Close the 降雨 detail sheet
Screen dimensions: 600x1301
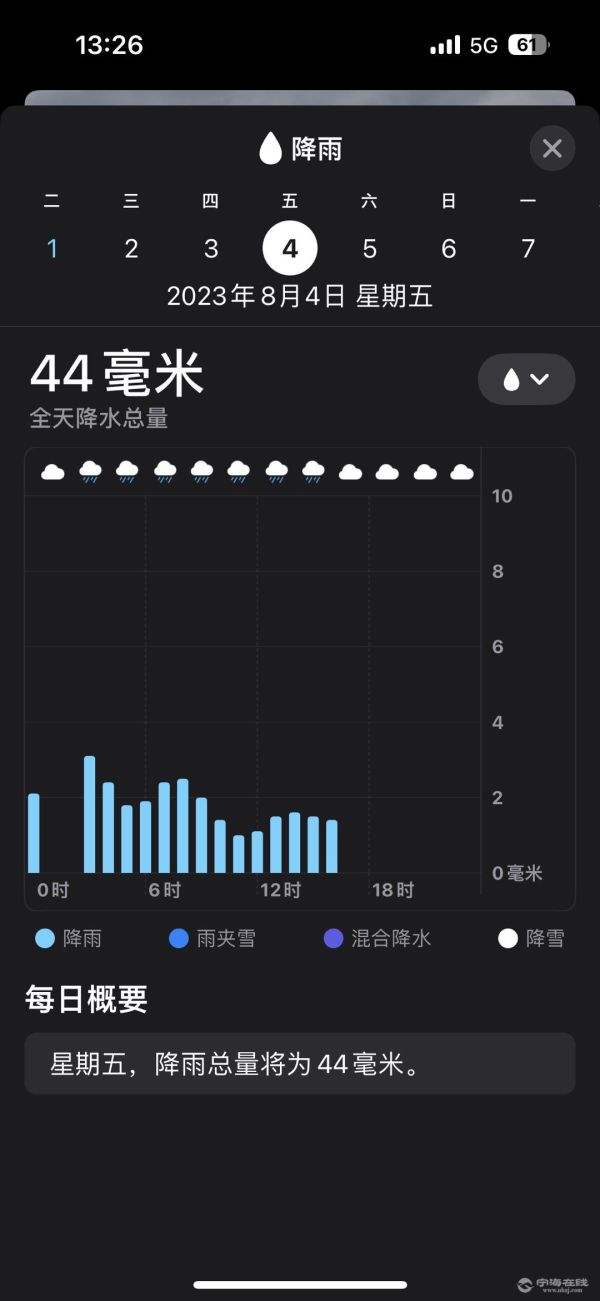(x=552, y=149)
